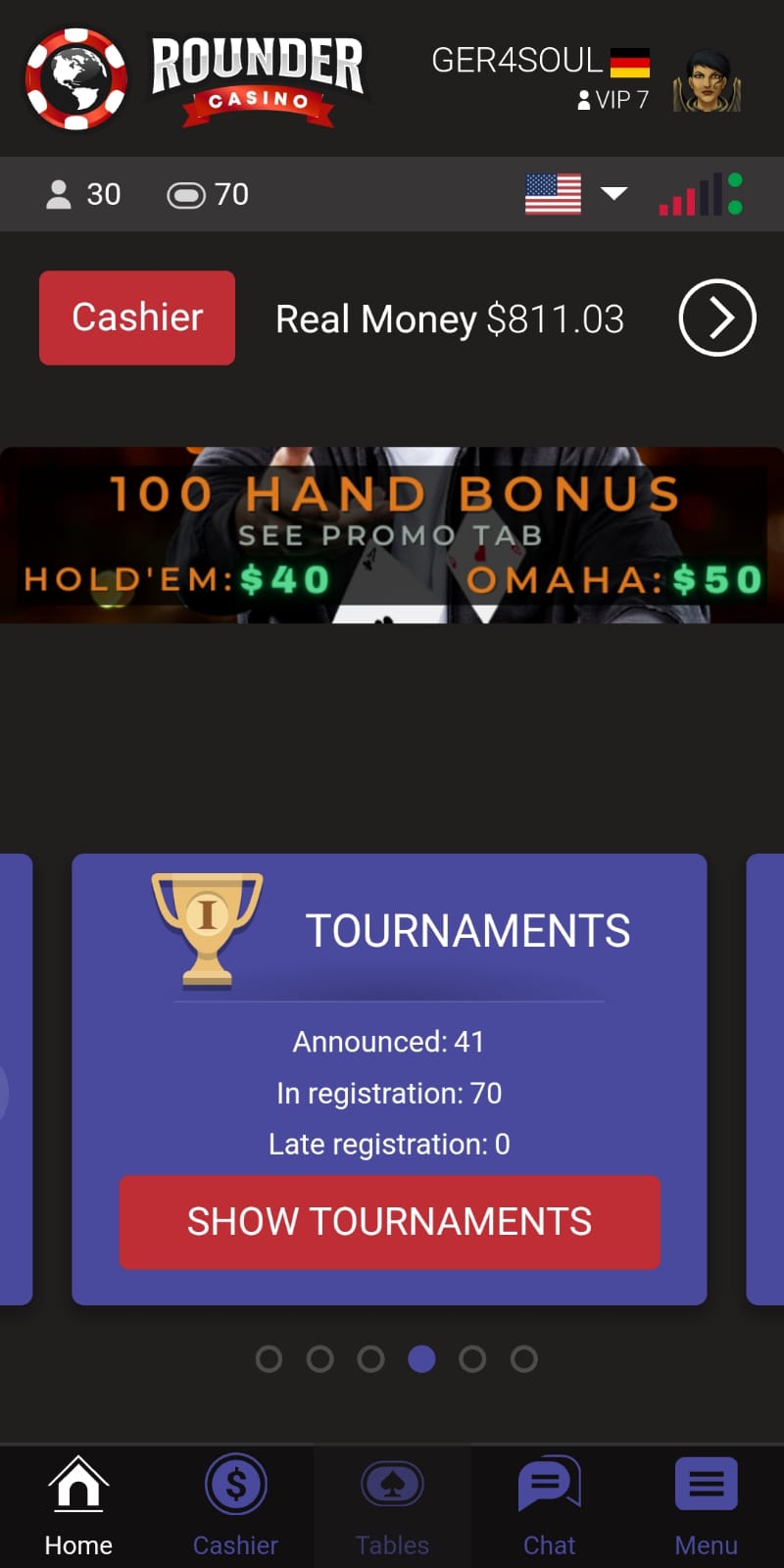Select the first carousel page dot

point(269,1358)
